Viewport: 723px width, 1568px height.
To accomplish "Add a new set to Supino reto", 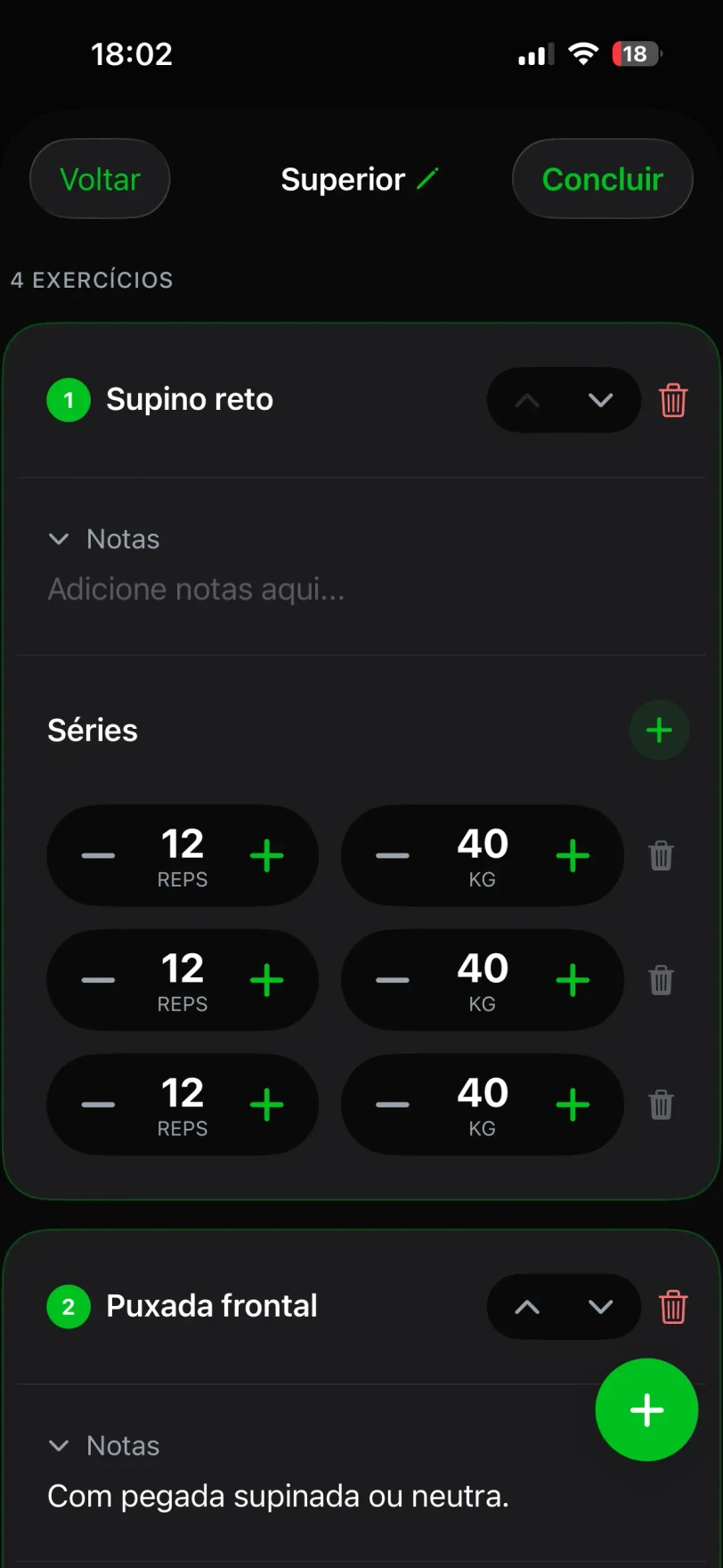I will point(659,730).
